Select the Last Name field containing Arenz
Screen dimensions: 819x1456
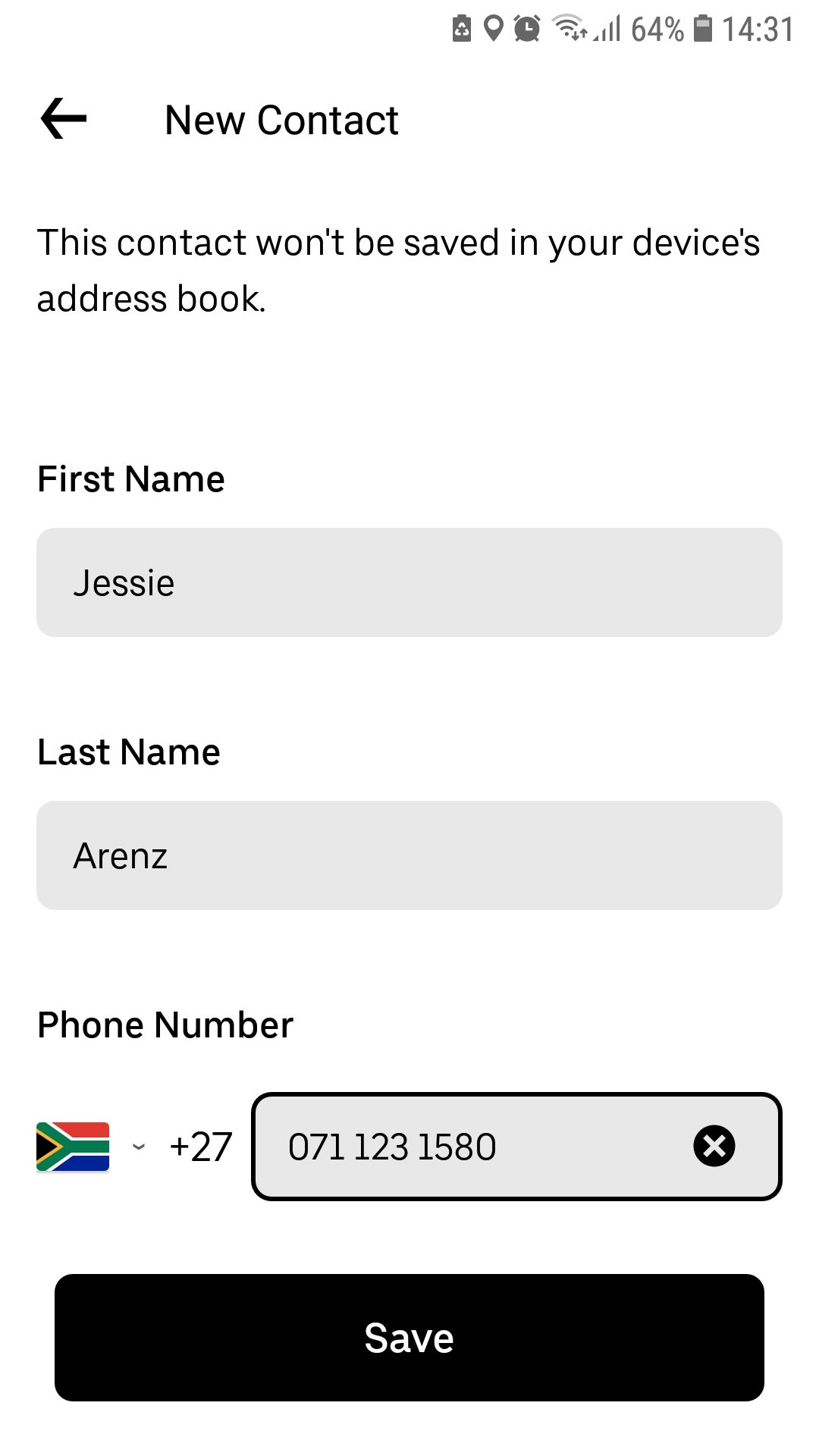coord(409,855)
